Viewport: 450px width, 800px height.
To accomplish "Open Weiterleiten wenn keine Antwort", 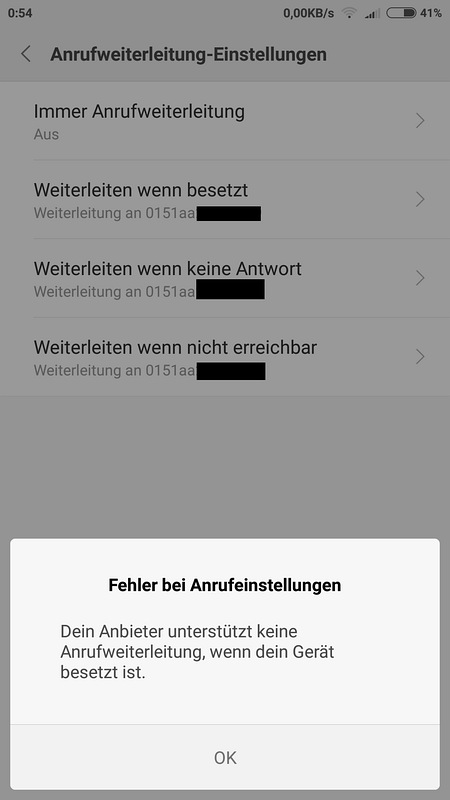I will coord(225,278).
